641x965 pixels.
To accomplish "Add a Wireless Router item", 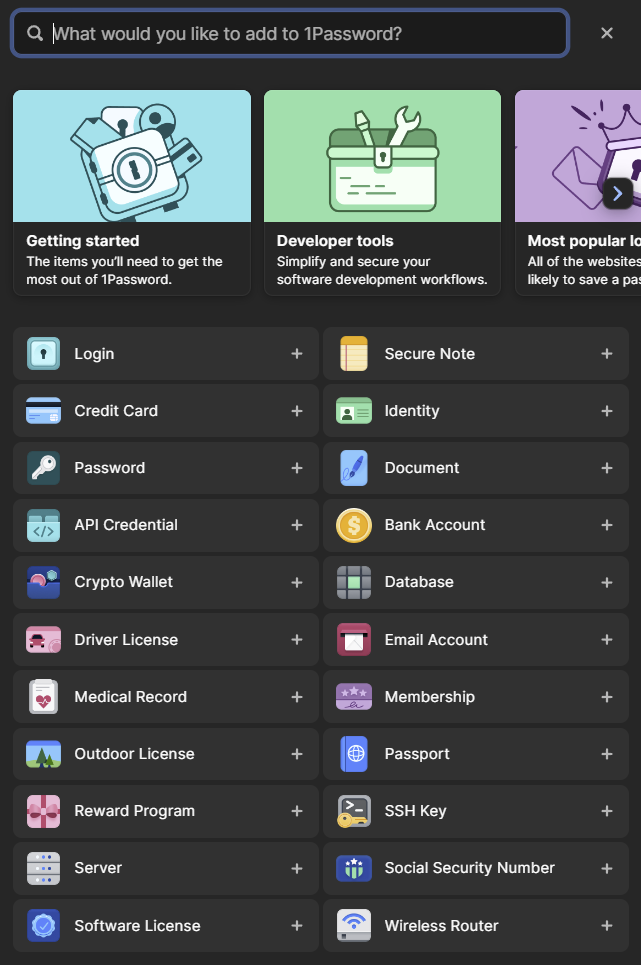I will 475,926.
